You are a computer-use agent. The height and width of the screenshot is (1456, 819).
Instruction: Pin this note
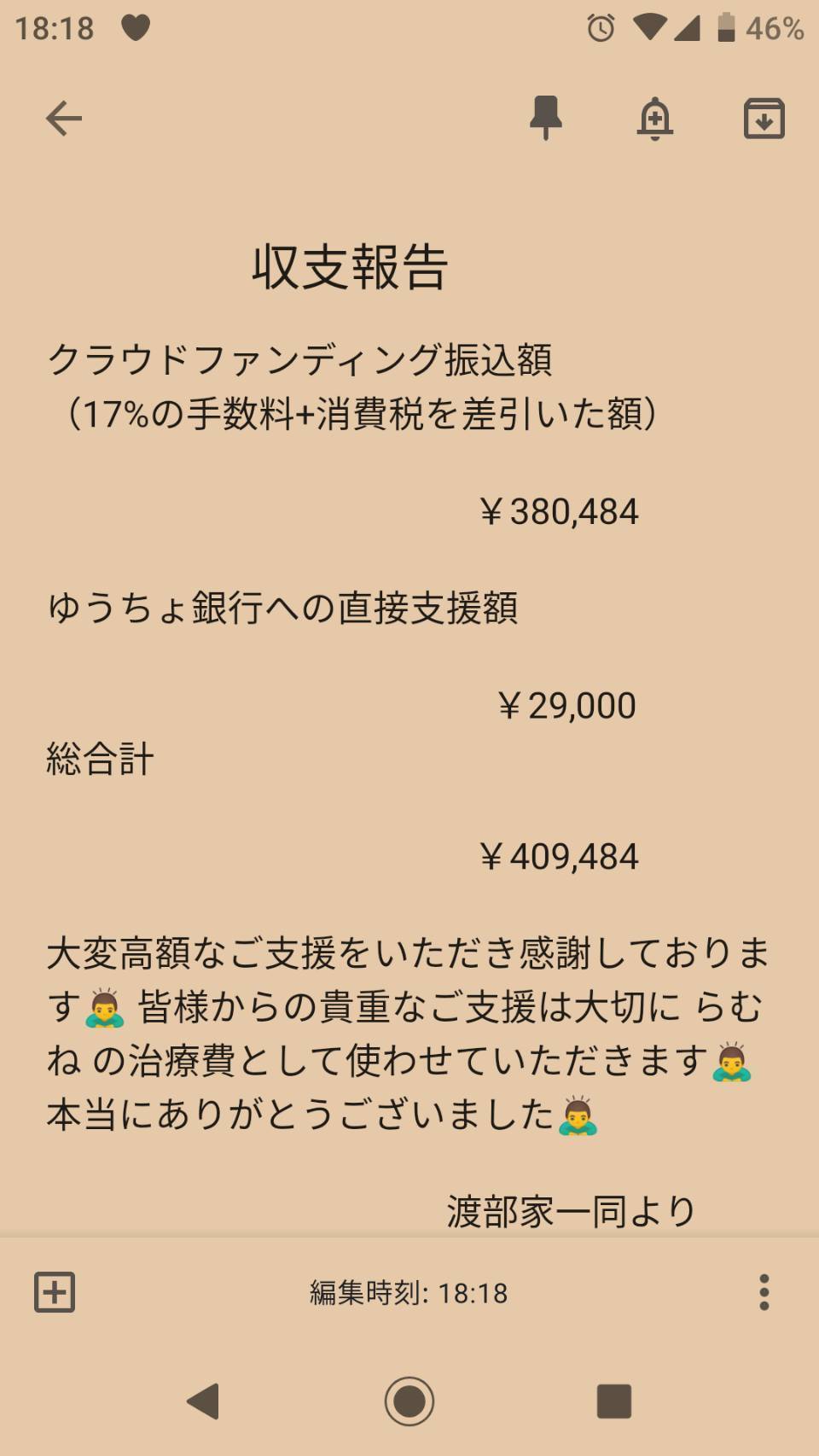546,118
